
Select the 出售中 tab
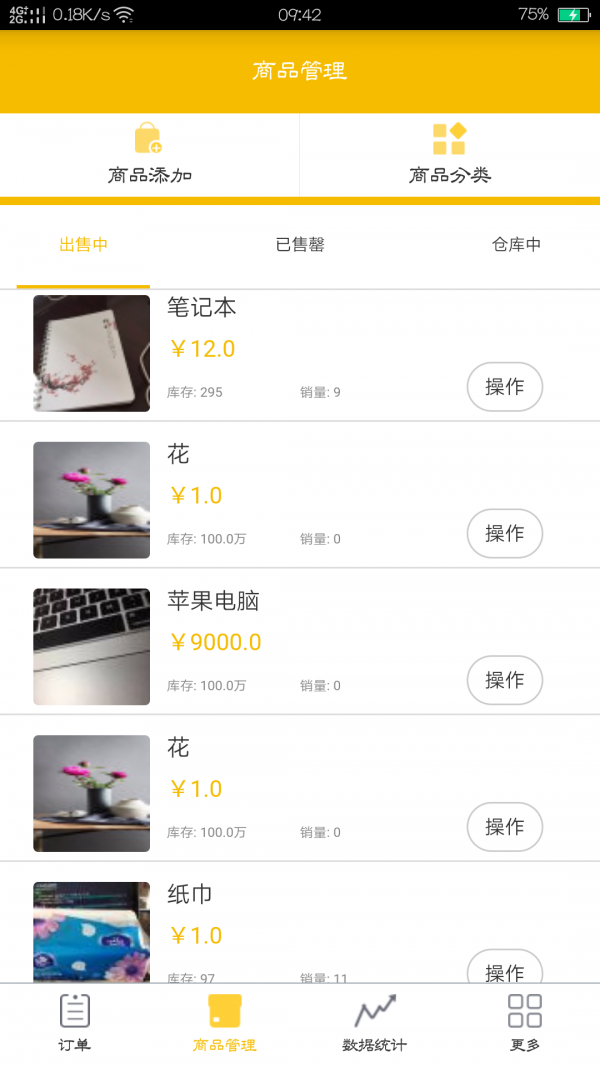[84, 245]
